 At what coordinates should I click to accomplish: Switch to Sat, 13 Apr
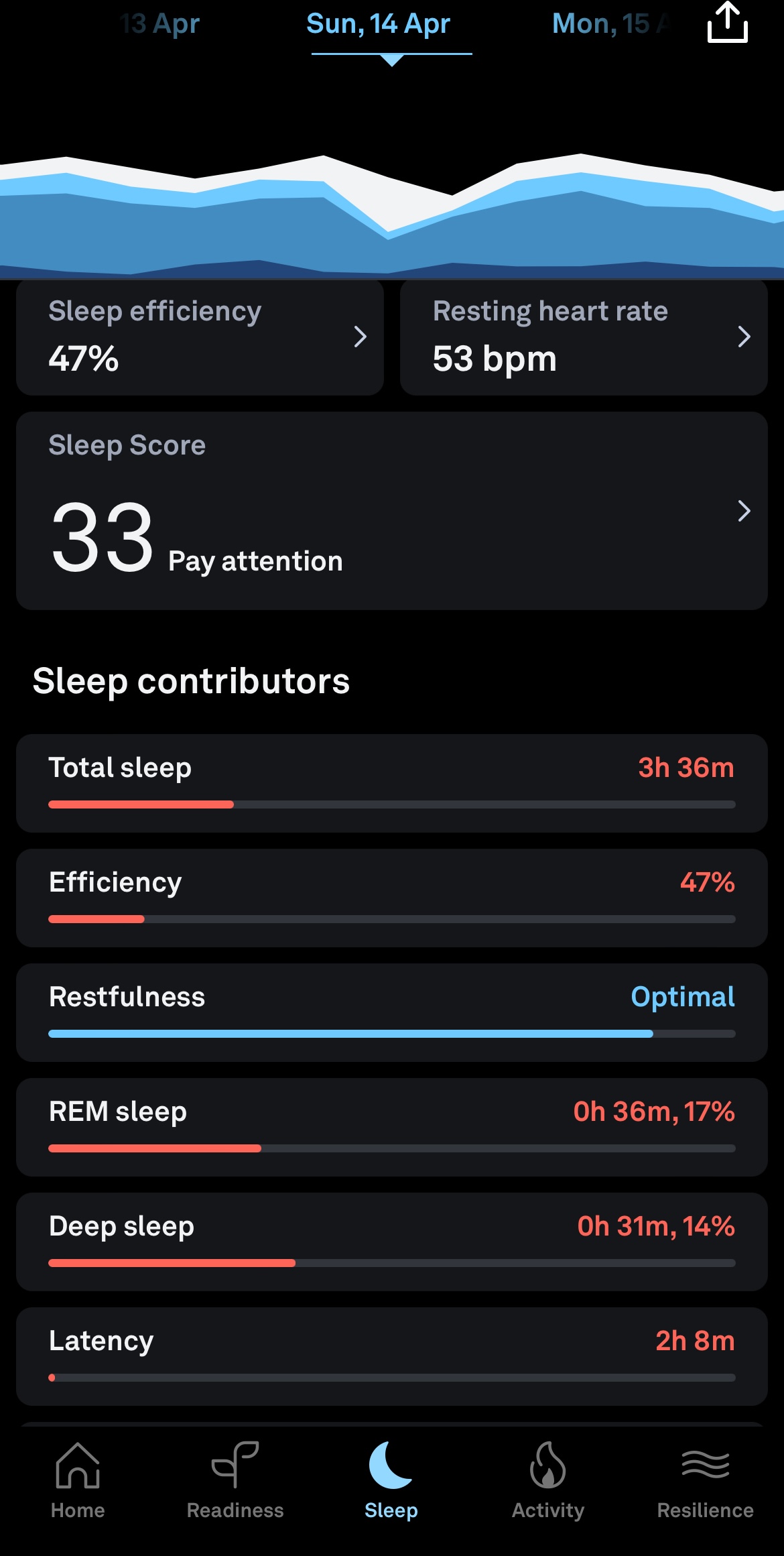pyautogui.click(x=159, y=24)
